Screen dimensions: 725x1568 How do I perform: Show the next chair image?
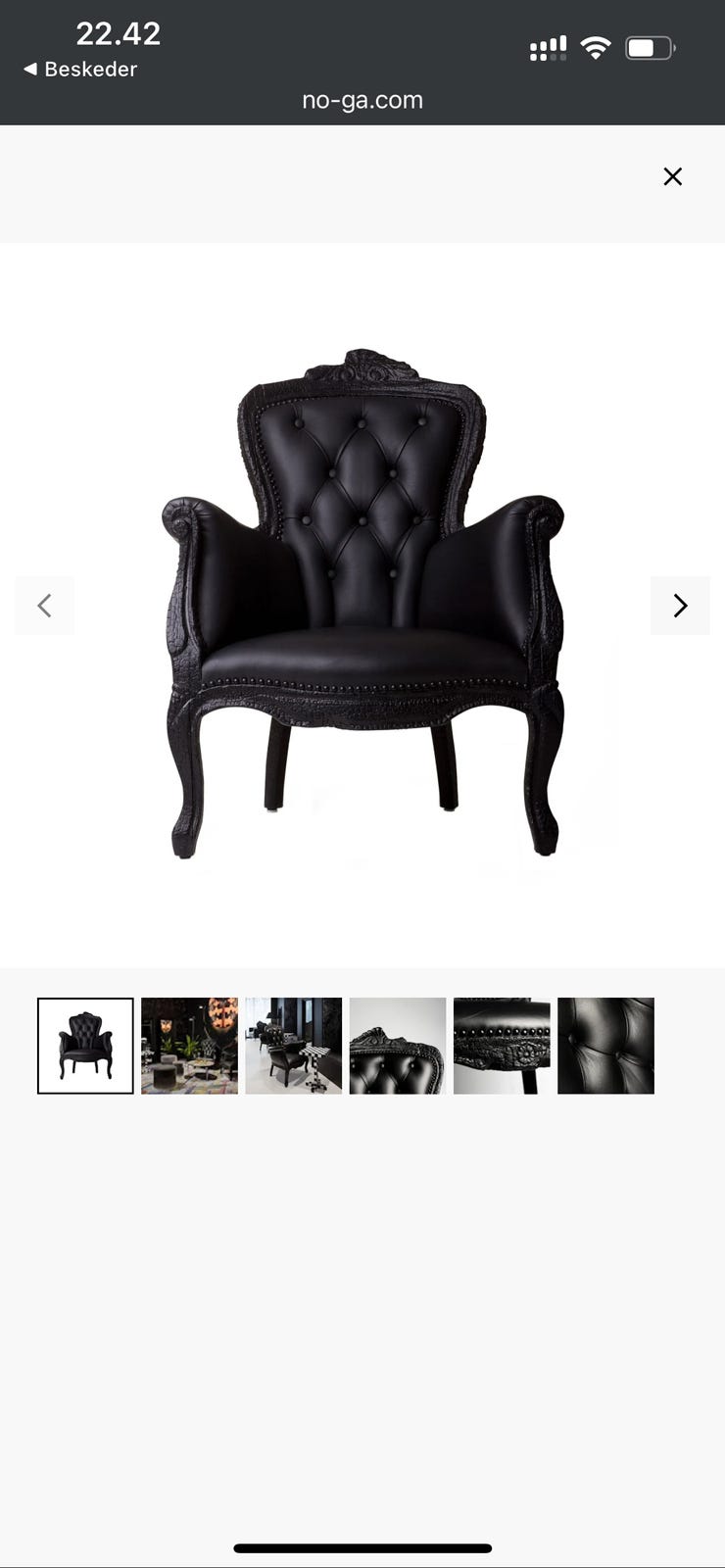click(x=680, y=606)
